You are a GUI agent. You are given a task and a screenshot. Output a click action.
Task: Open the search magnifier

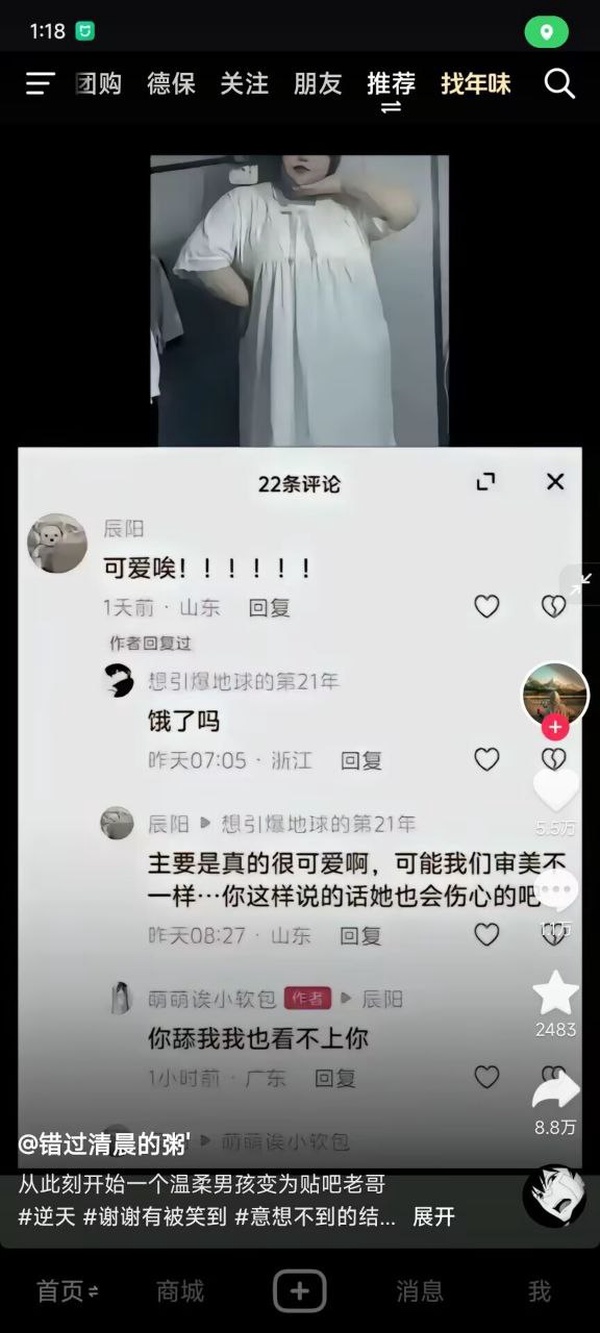pyautogui.click(x=559, y=84)
